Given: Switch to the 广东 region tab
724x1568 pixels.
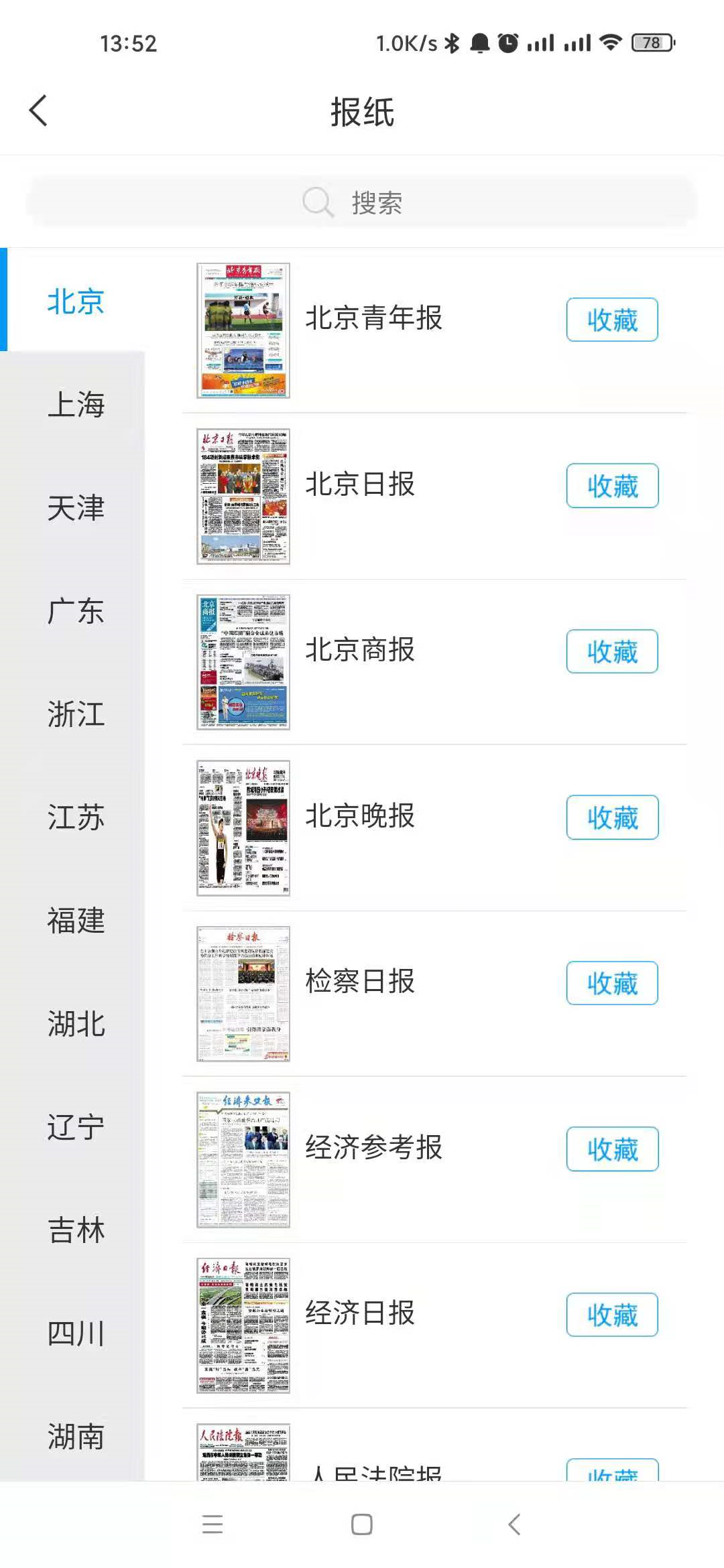Looking at the screenshot, I should point(76,611).
